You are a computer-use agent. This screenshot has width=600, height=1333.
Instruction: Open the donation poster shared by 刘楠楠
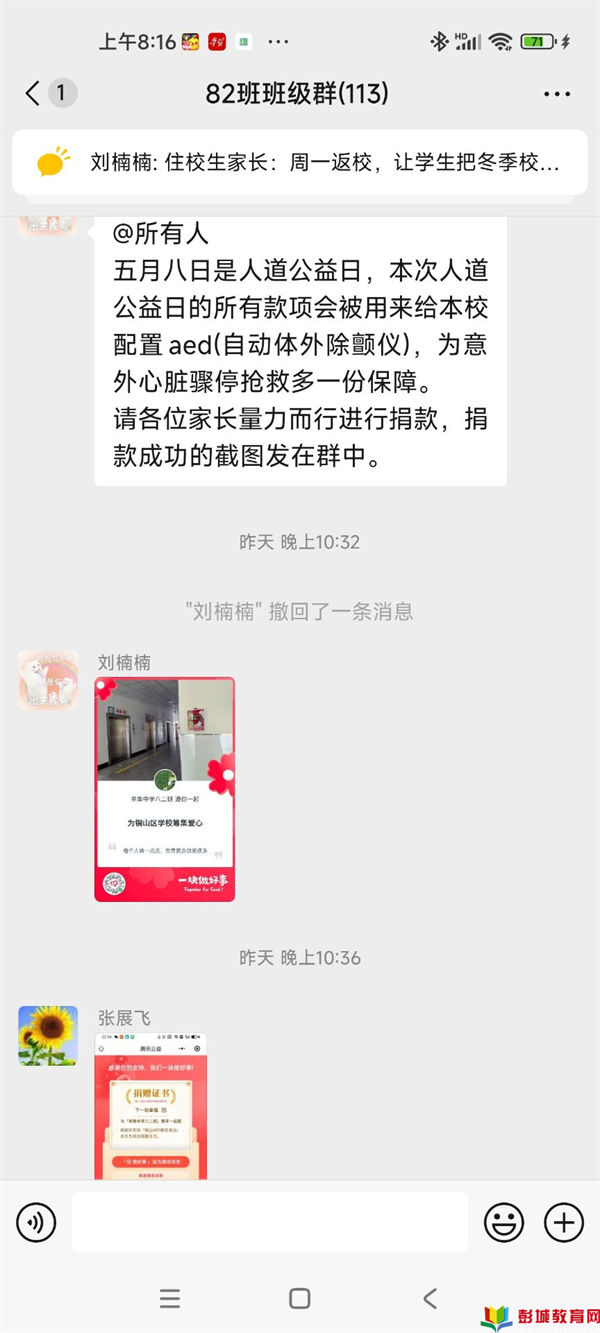click(x=165, y=790)
